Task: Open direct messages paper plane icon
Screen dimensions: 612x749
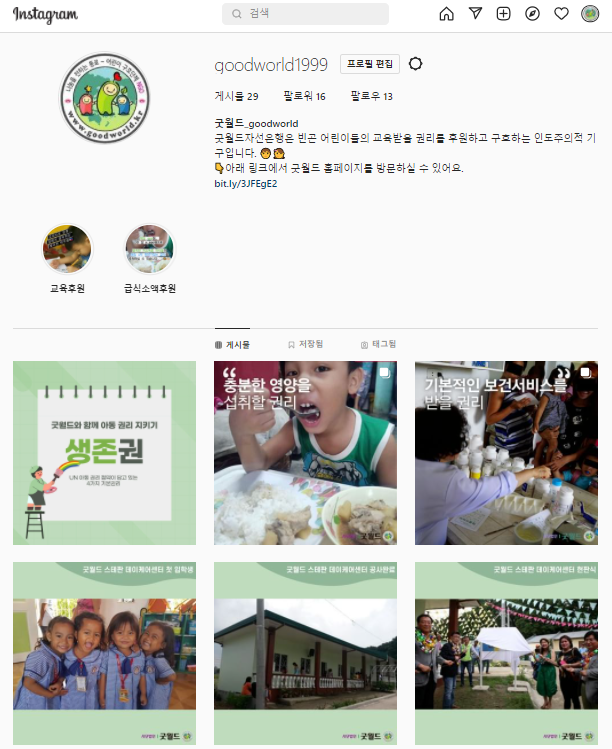Action: 475,14
